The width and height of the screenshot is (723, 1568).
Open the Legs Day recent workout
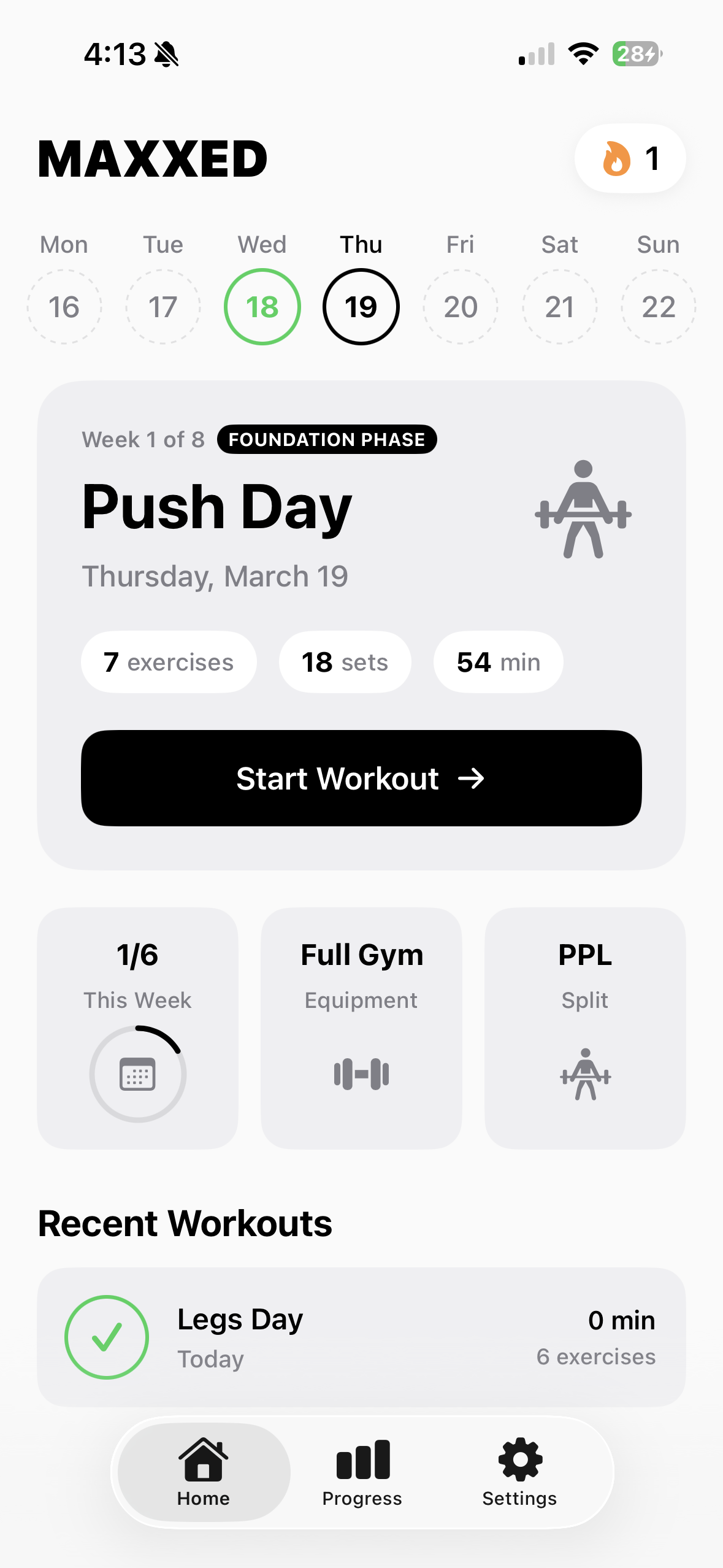361,1337
